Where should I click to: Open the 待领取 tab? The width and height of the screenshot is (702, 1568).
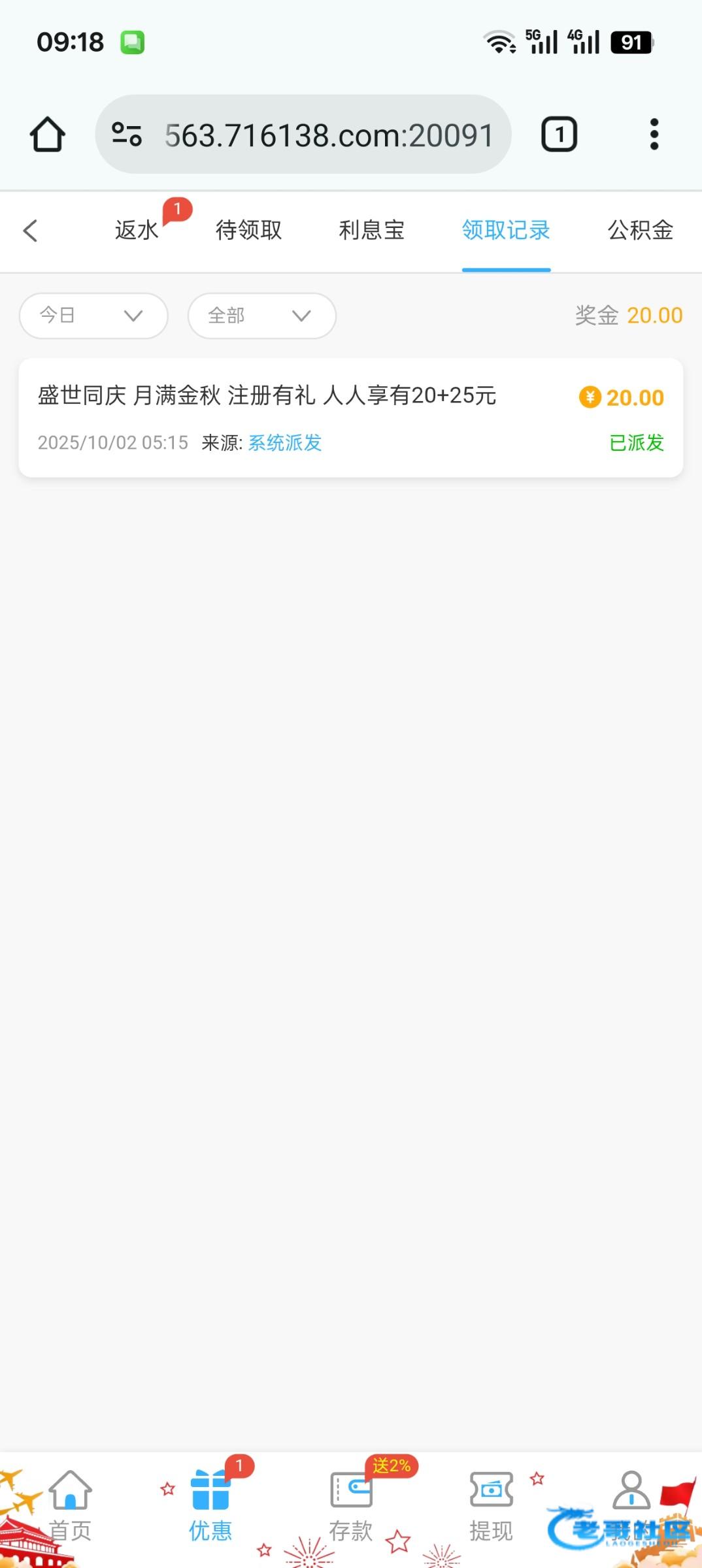point(248,231)
